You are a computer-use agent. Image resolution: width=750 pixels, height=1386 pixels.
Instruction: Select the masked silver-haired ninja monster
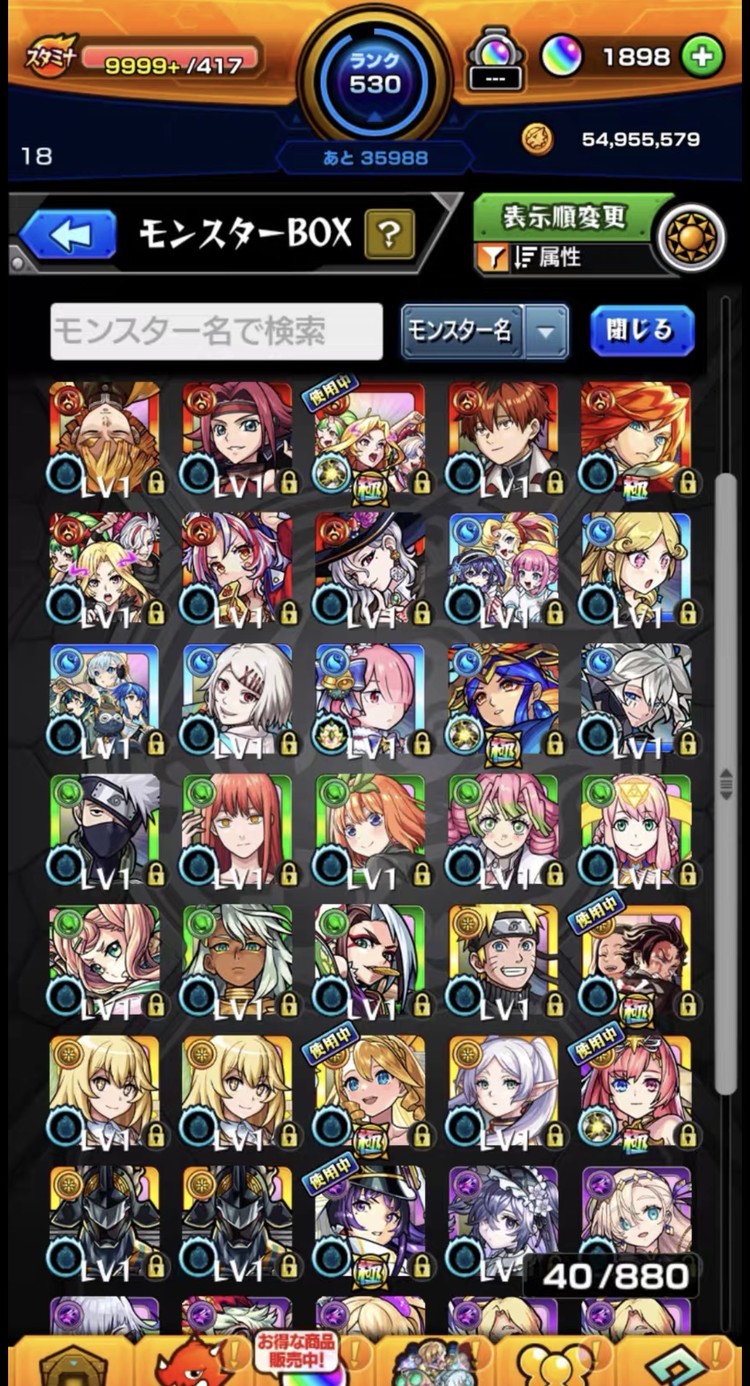click(x=105, y=832)
